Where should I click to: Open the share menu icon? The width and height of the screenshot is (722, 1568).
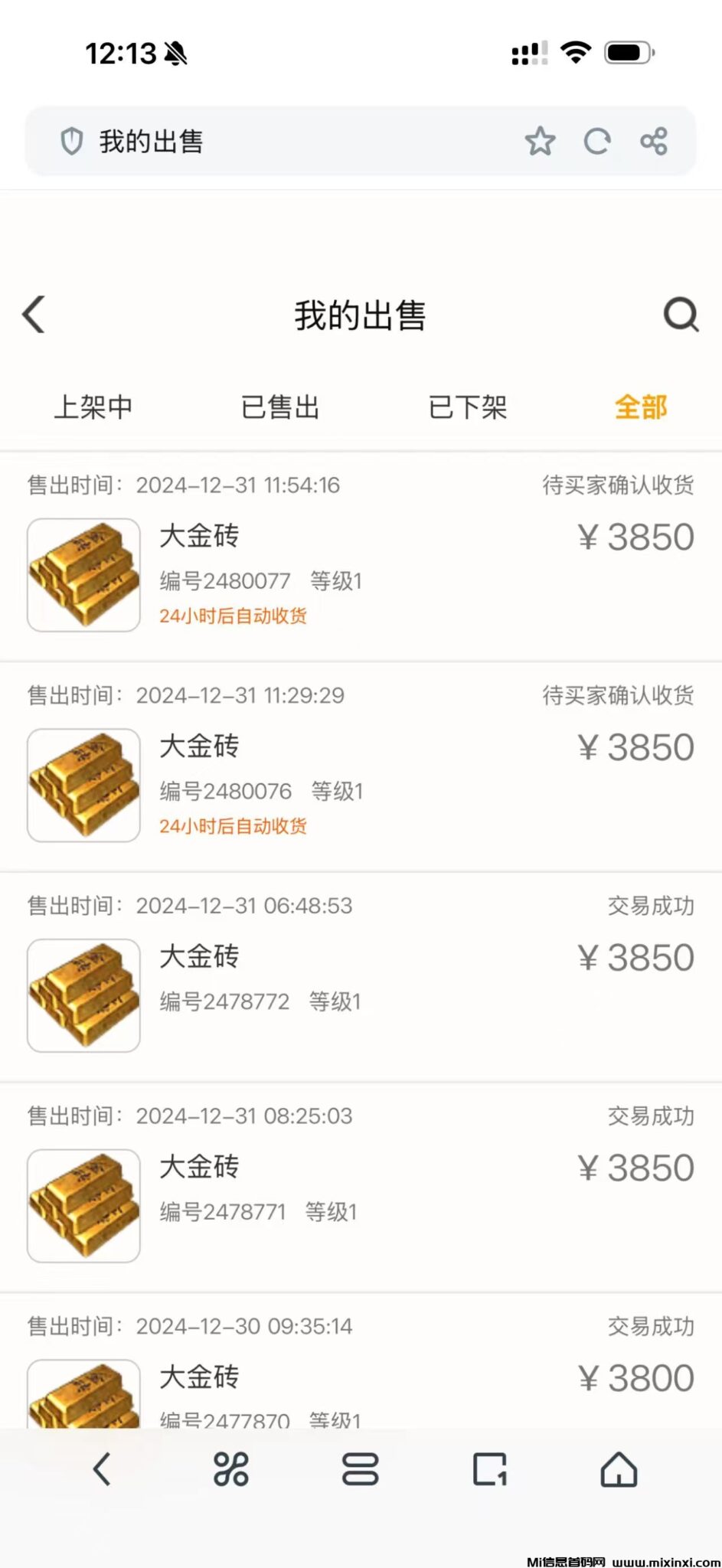tap(654, 141)
